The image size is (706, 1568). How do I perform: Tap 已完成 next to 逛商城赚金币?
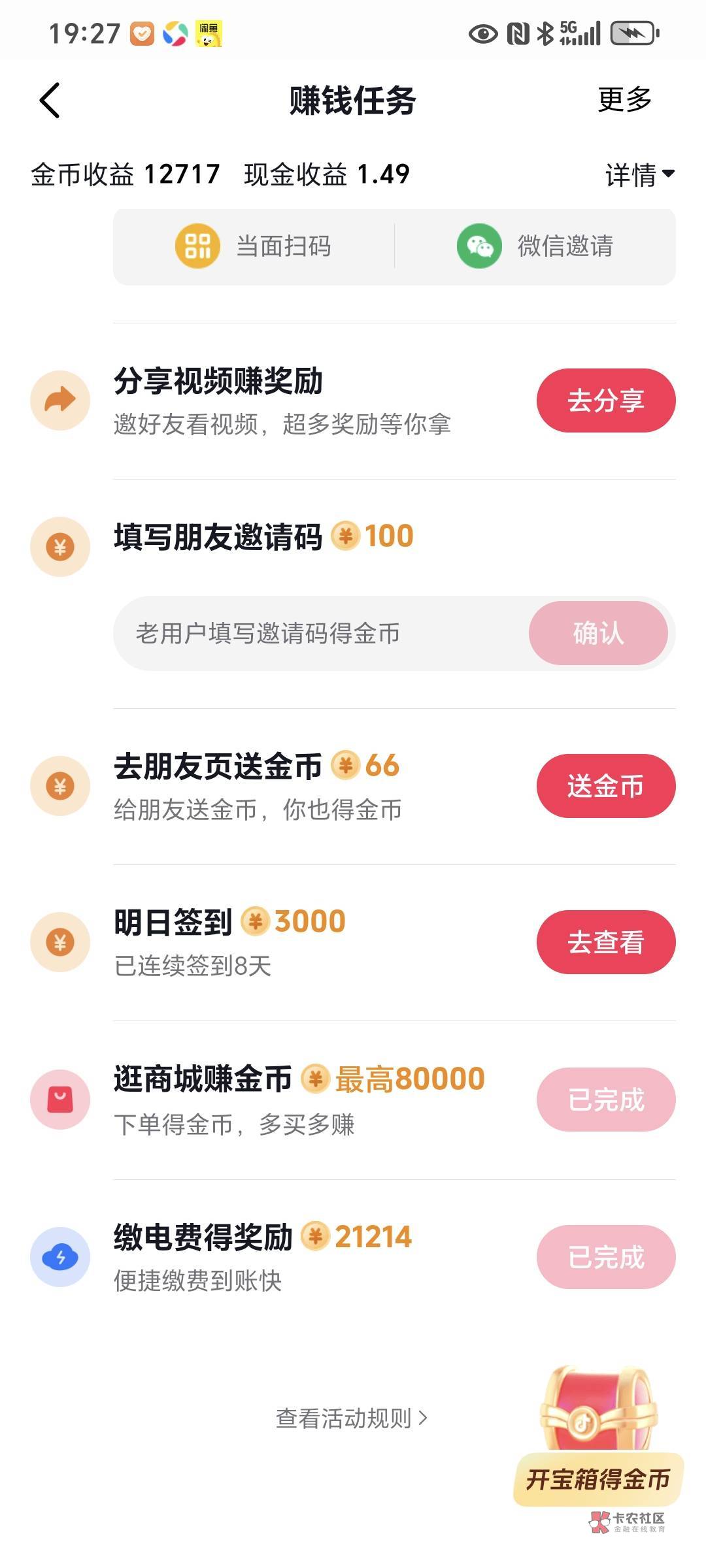tap(605, 1100)
